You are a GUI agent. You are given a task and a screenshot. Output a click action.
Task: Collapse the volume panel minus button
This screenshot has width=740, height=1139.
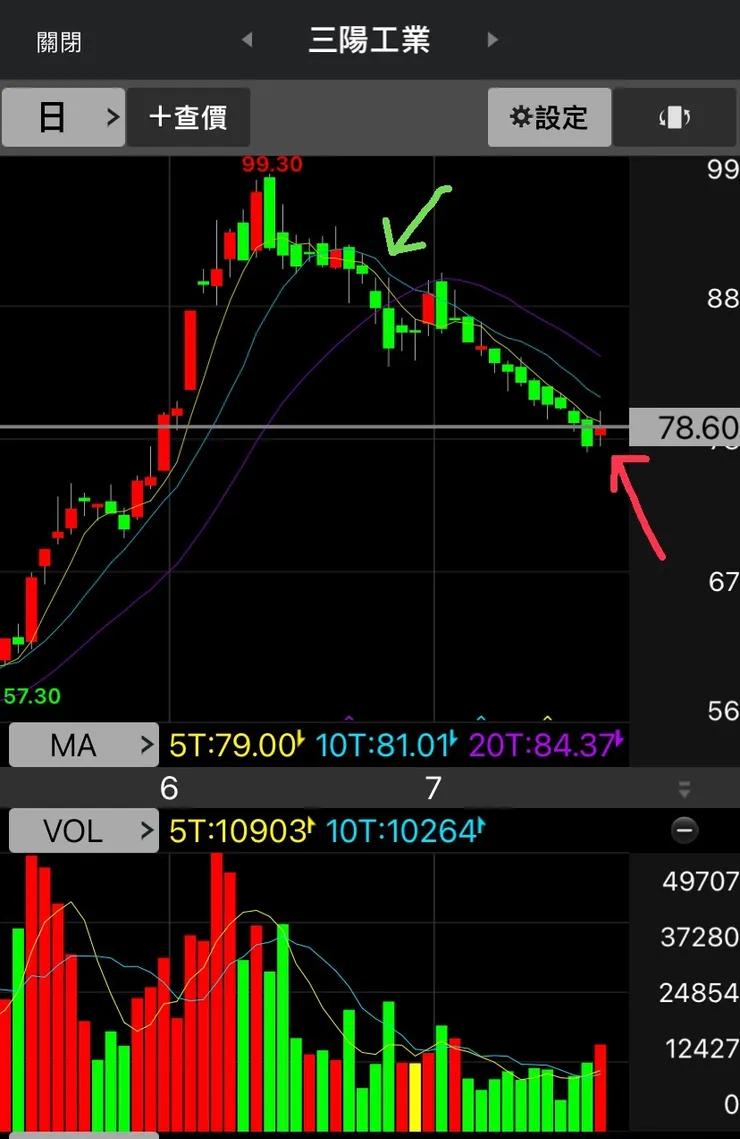[x=685, y=830]
